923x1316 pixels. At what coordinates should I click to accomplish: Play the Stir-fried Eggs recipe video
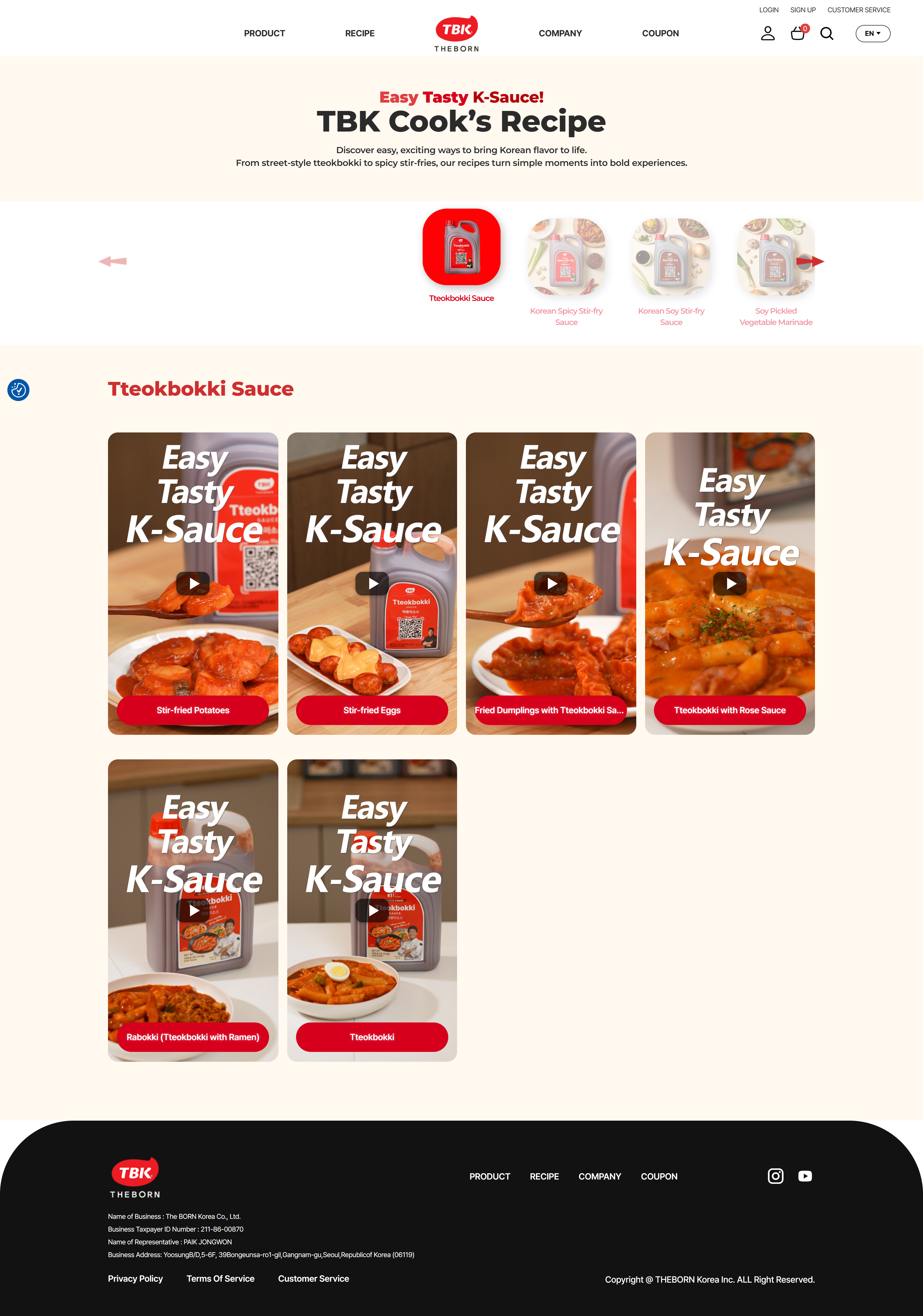coord(372,583)
